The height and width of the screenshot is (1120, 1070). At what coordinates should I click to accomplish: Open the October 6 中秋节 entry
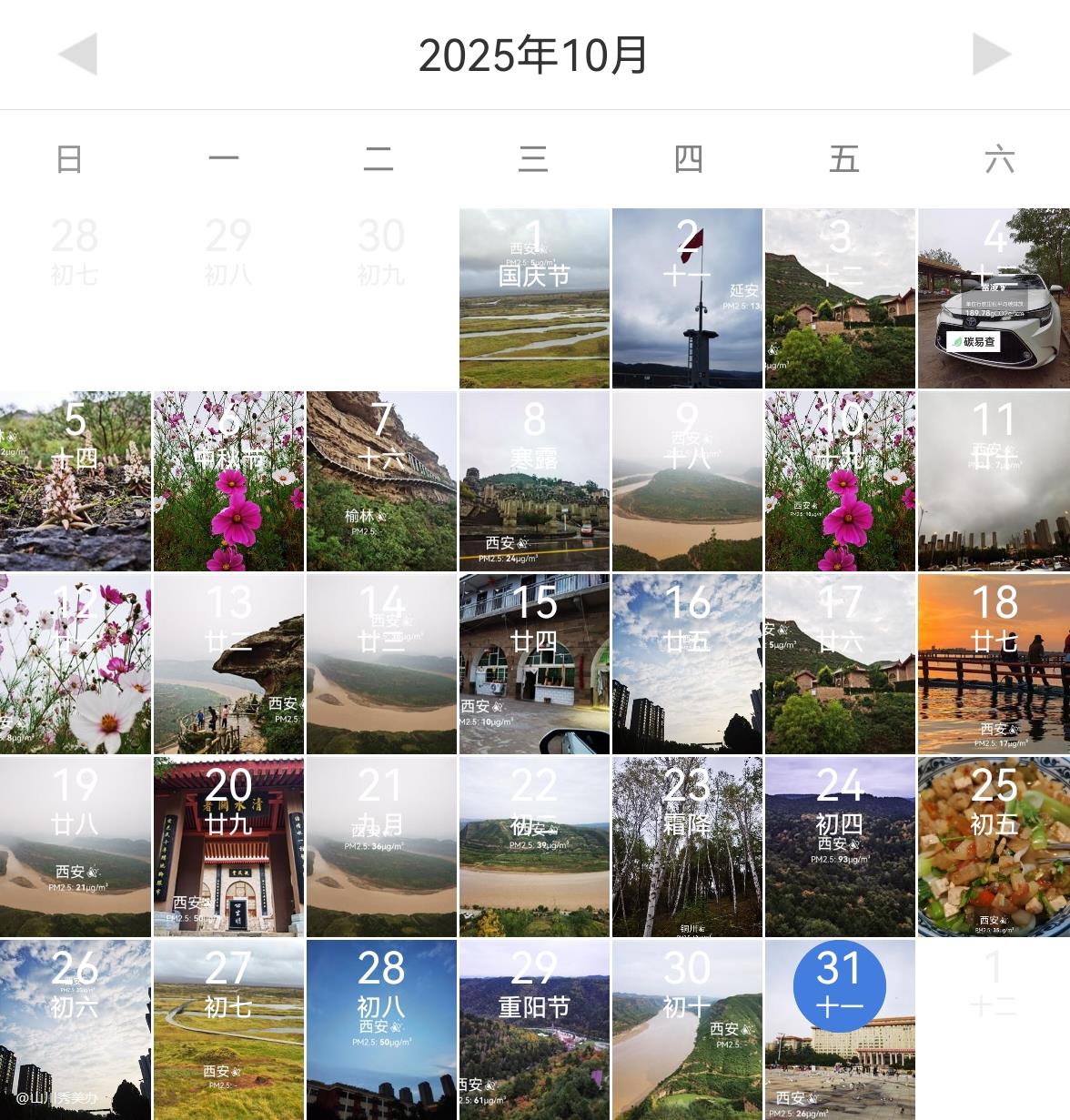pos(228,481)
